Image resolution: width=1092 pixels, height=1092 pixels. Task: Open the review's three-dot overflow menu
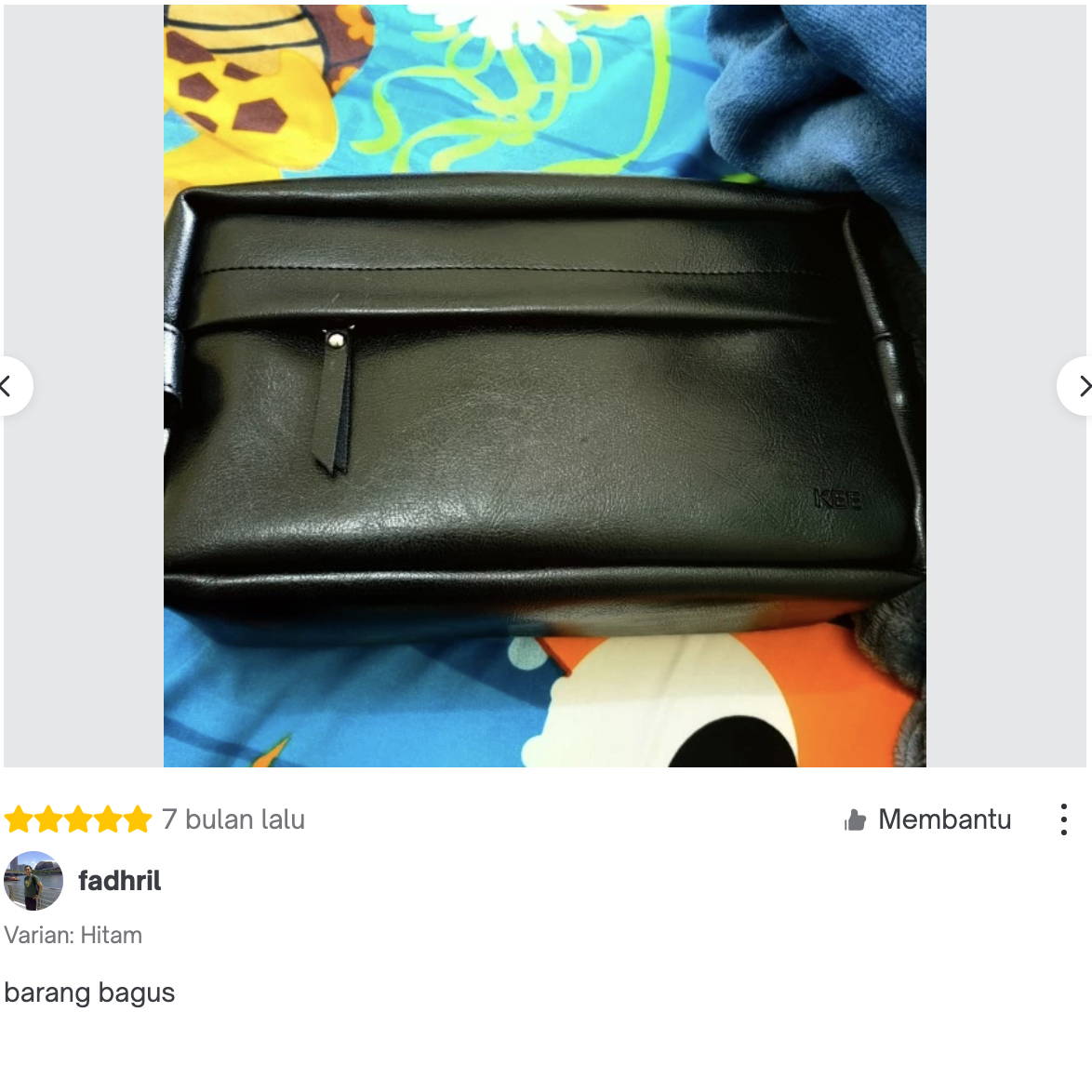click(1063, 819)
